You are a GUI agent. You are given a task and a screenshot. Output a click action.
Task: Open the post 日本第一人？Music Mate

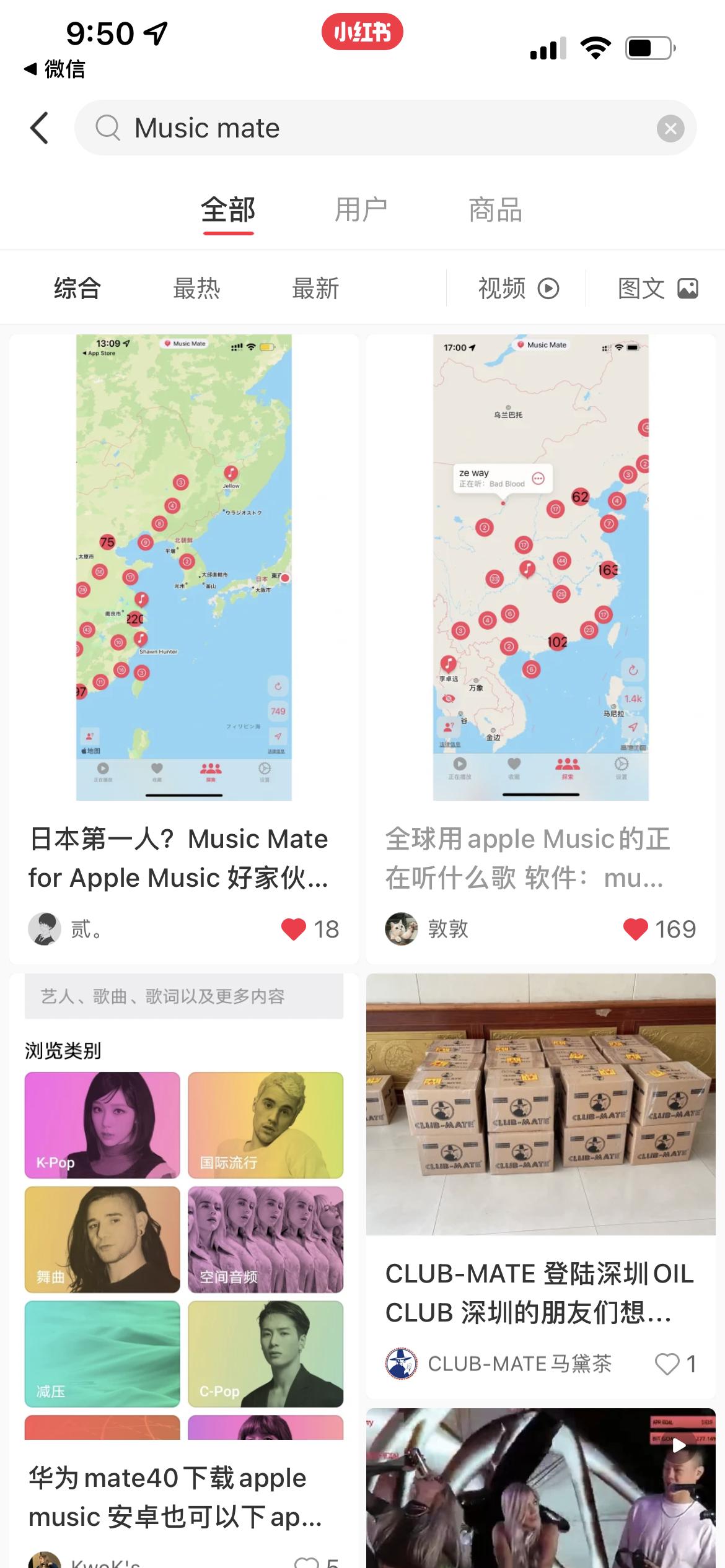tap(183, 858)
